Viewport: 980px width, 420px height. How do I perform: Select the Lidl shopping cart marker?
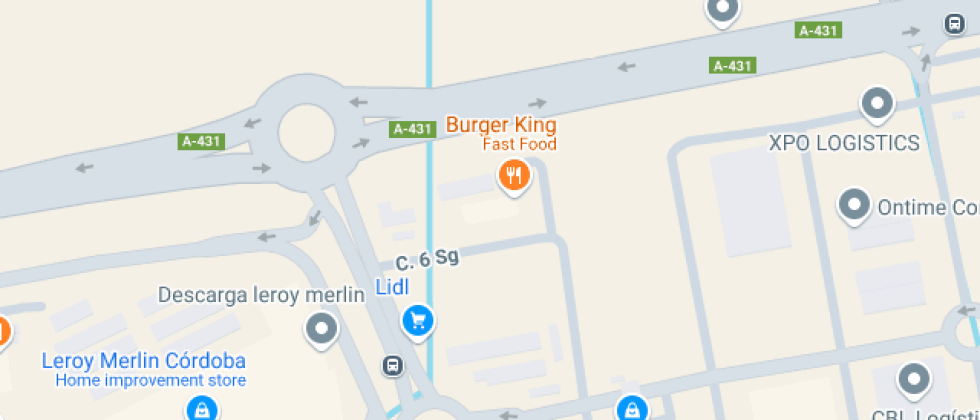(x=417, y=321)
